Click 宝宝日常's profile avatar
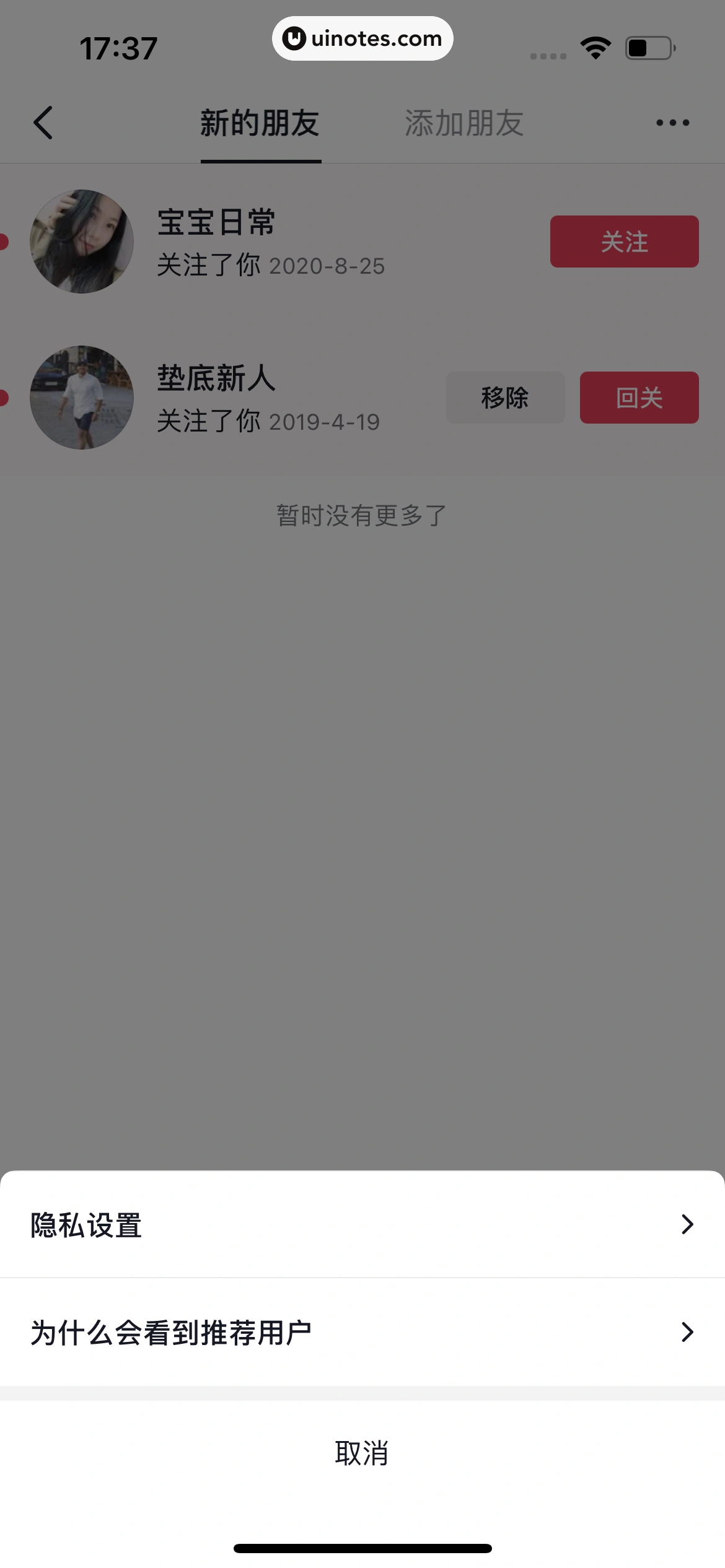Screen dimensions: 725x1568 pos(81,242)
